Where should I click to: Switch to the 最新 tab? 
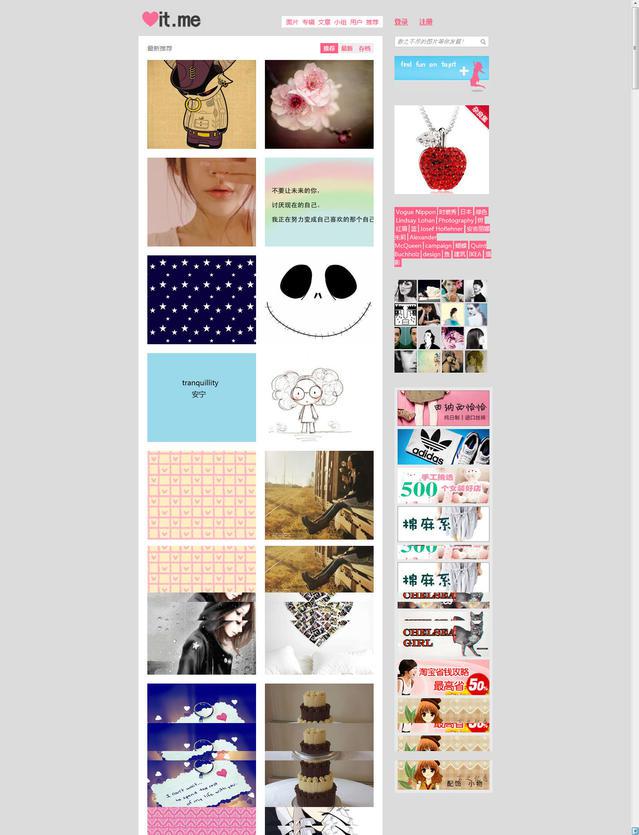tap(347, 48)
